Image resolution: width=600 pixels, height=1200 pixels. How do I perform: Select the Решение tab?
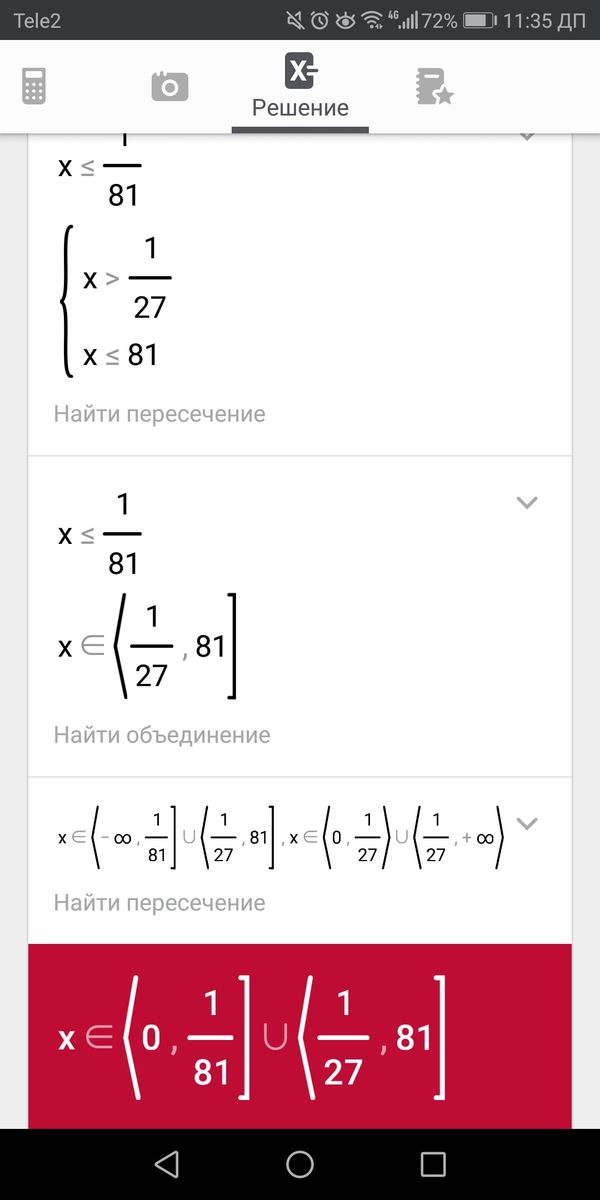pos(300,86)
